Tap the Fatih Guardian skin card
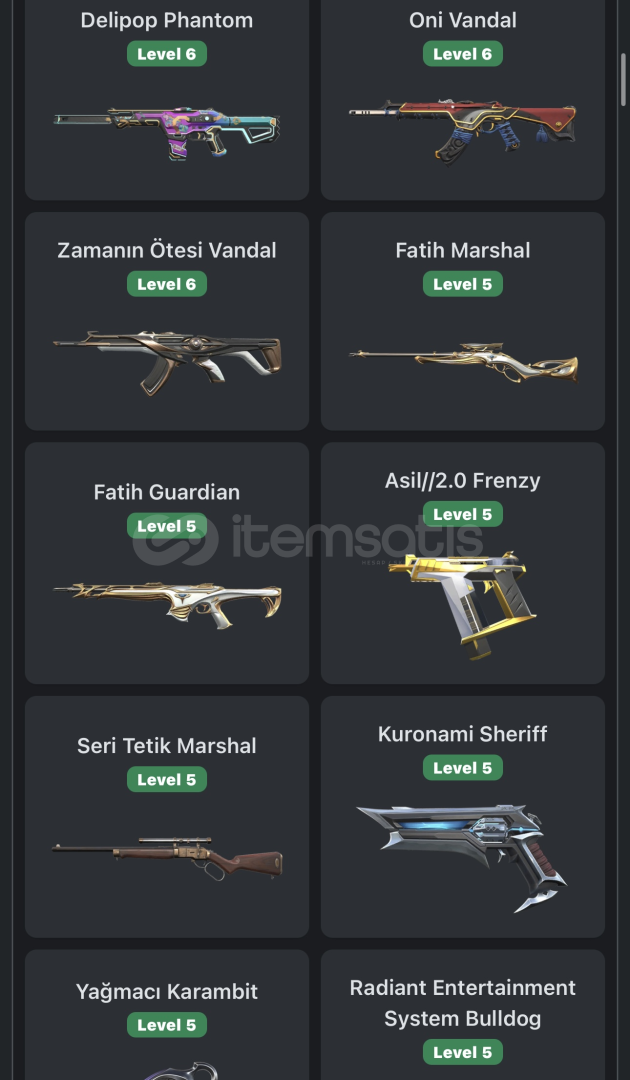The height and width of the screenshot is (1080, 630). point(167,563)
